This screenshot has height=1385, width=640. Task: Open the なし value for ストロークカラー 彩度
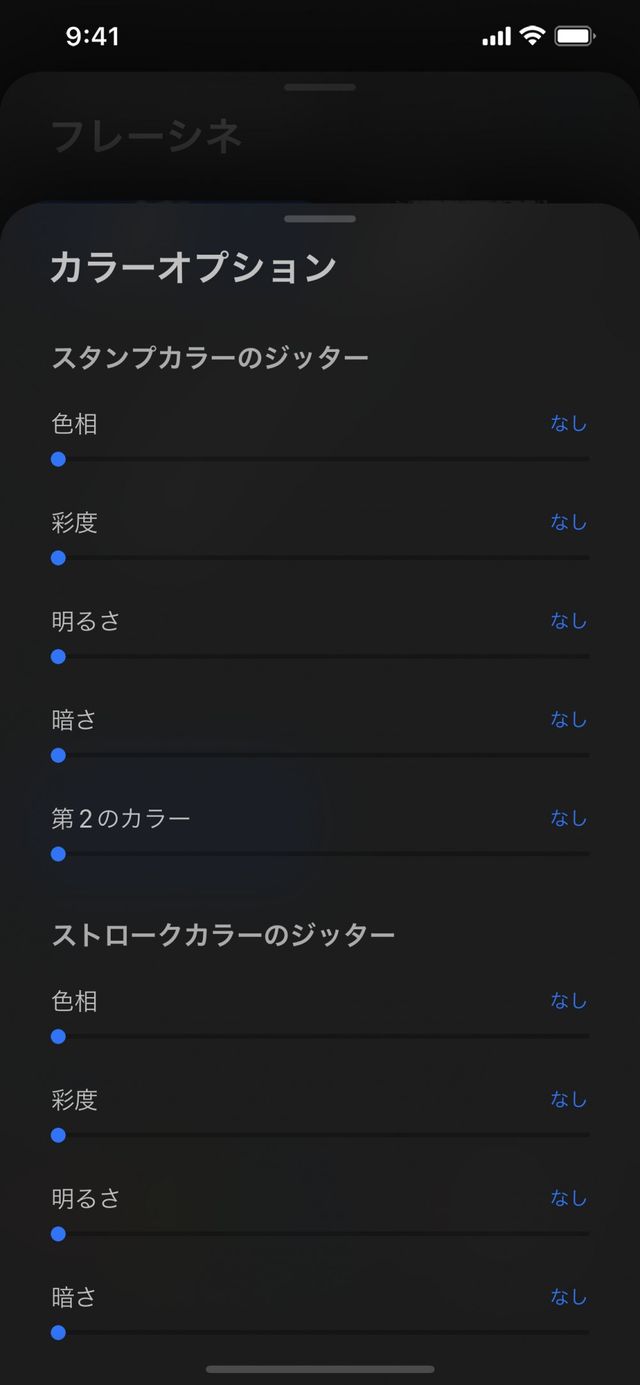click(x=568, y=1100)
